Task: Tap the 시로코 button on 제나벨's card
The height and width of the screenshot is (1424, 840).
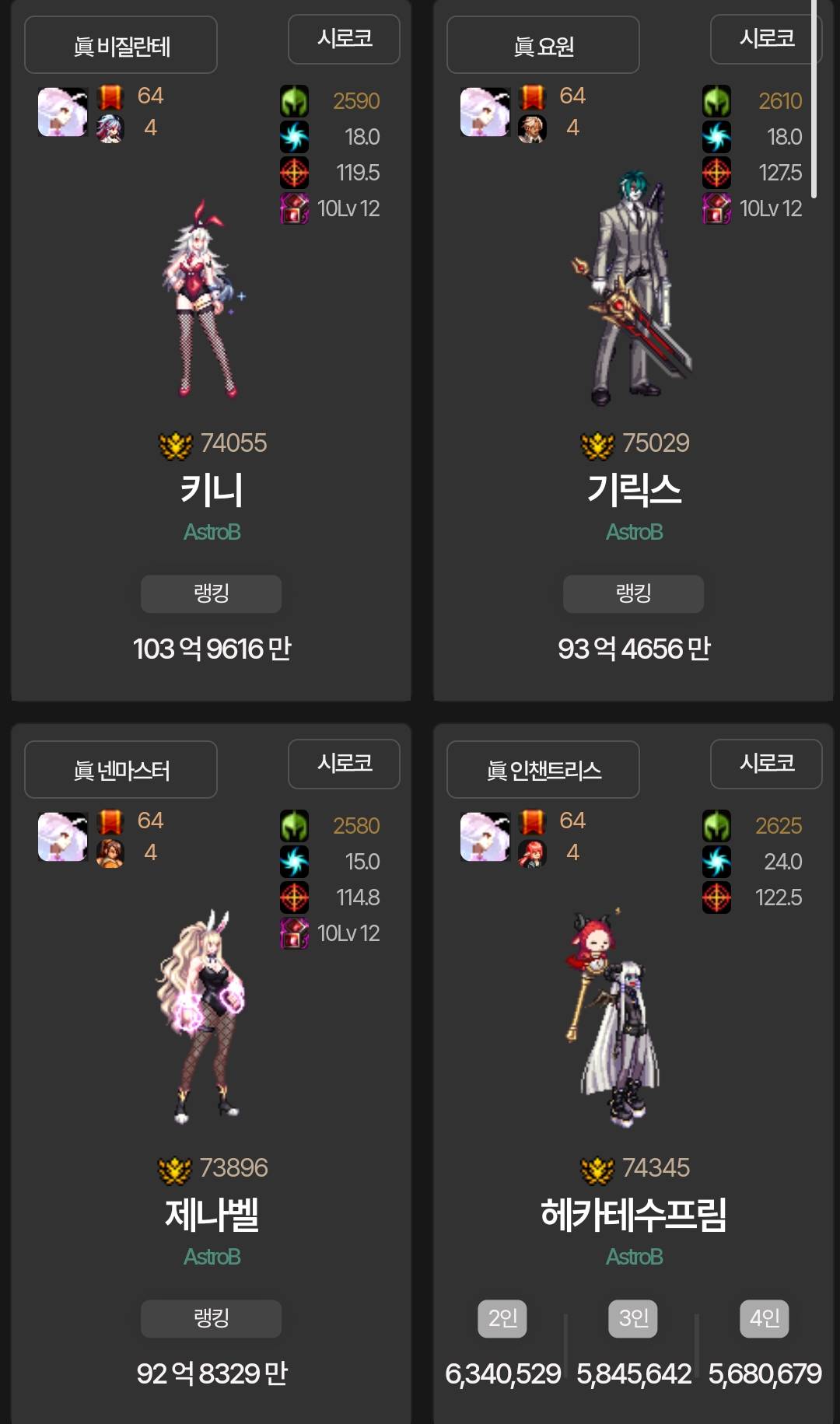Action: [344, 764]
